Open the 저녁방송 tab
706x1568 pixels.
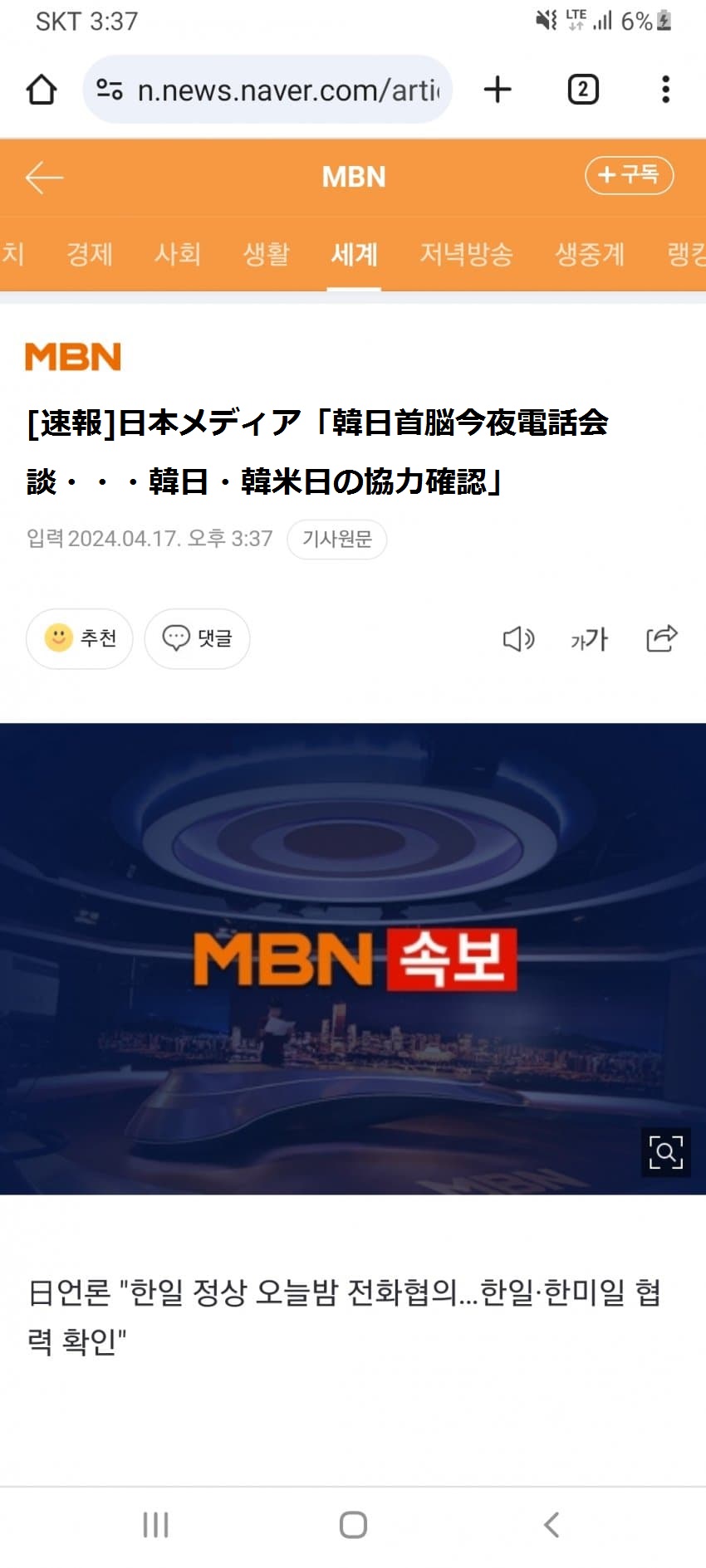(466, 253)
